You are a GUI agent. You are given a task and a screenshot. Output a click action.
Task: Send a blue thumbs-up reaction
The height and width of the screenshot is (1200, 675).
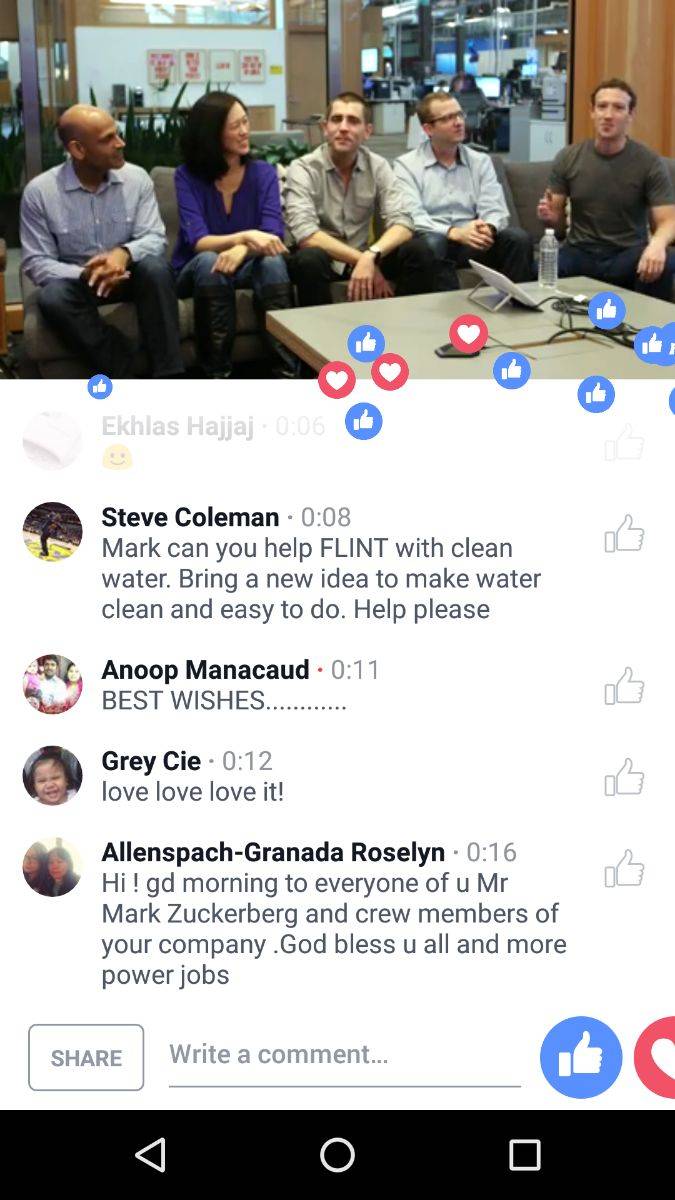pyautogui.click(x=581, y=1057)
